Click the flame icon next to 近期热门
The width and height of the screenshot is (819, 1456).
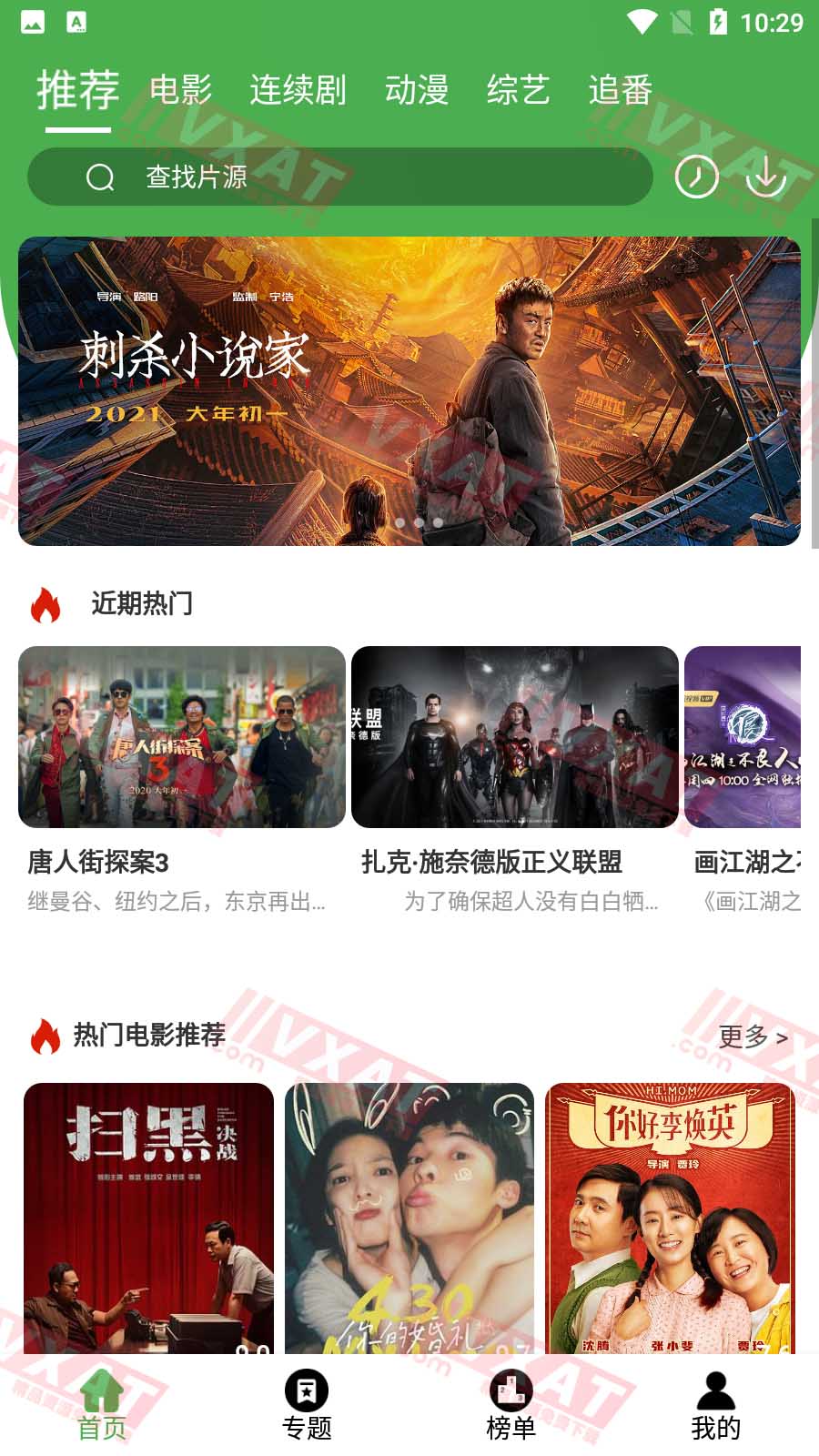tap(44, 602)
